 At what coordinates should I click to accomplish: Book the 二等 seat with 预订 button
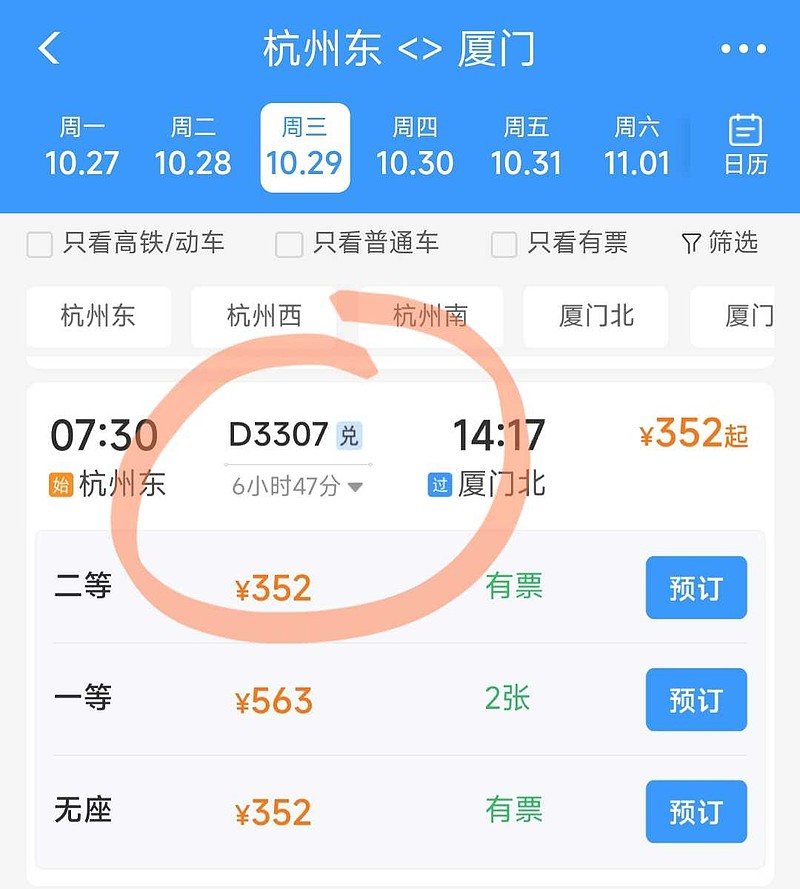(696, 588)
